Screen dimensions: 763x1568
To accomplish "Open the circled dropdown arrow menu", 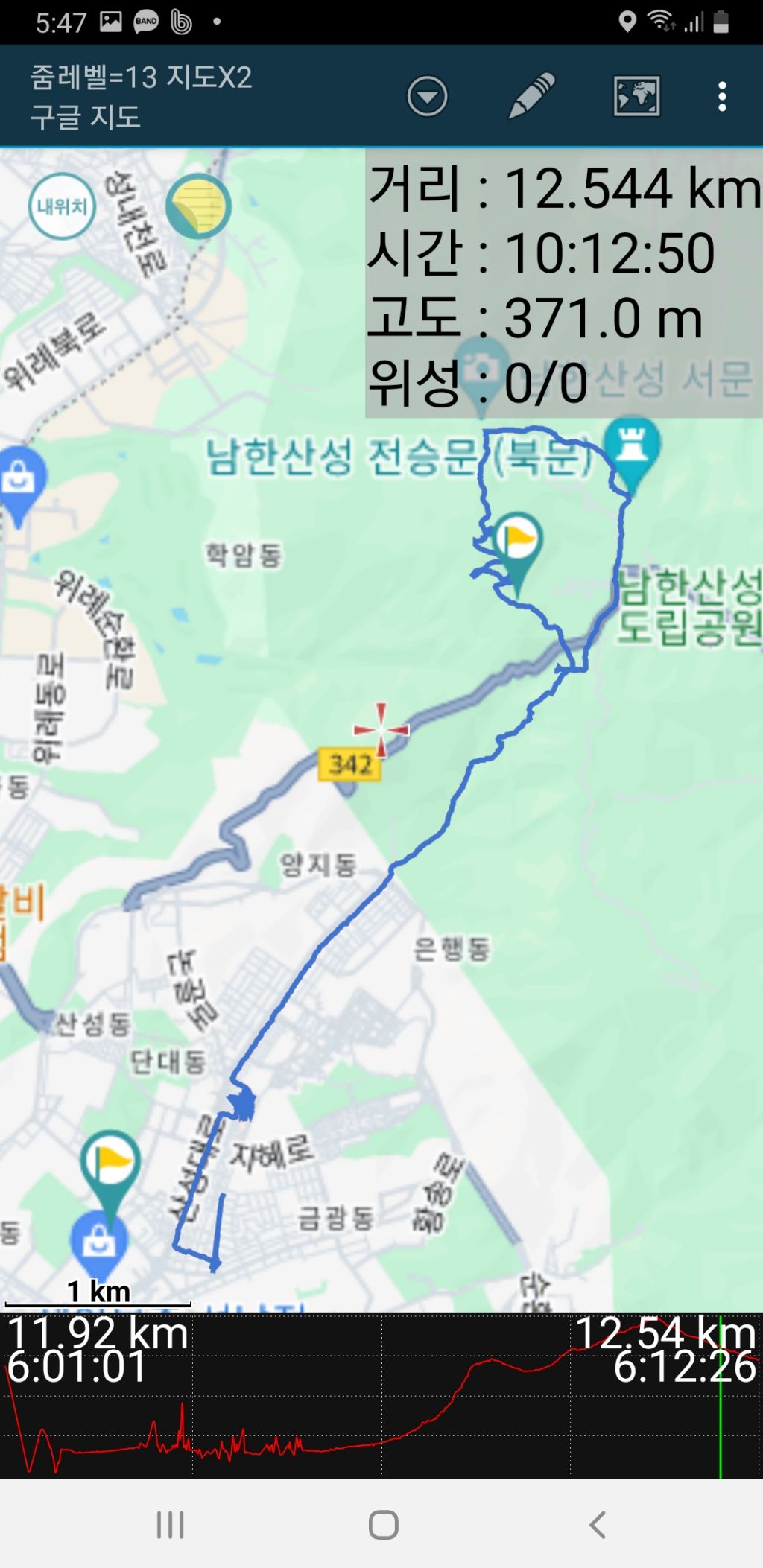I will coord(427,96).
